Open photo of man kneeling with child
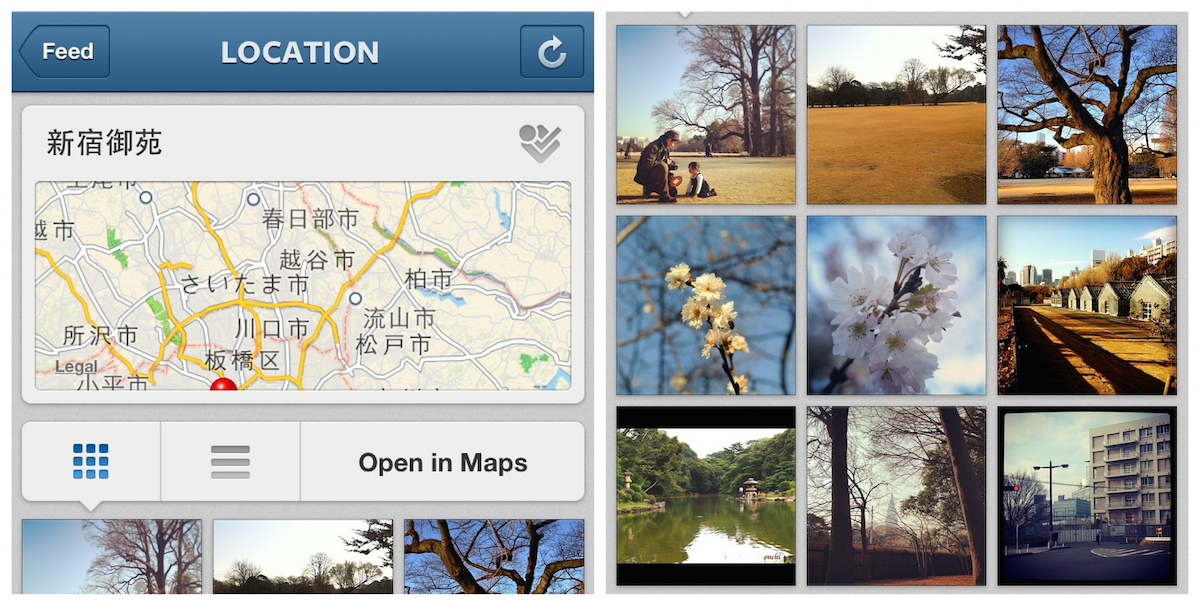 coord(705,114)
